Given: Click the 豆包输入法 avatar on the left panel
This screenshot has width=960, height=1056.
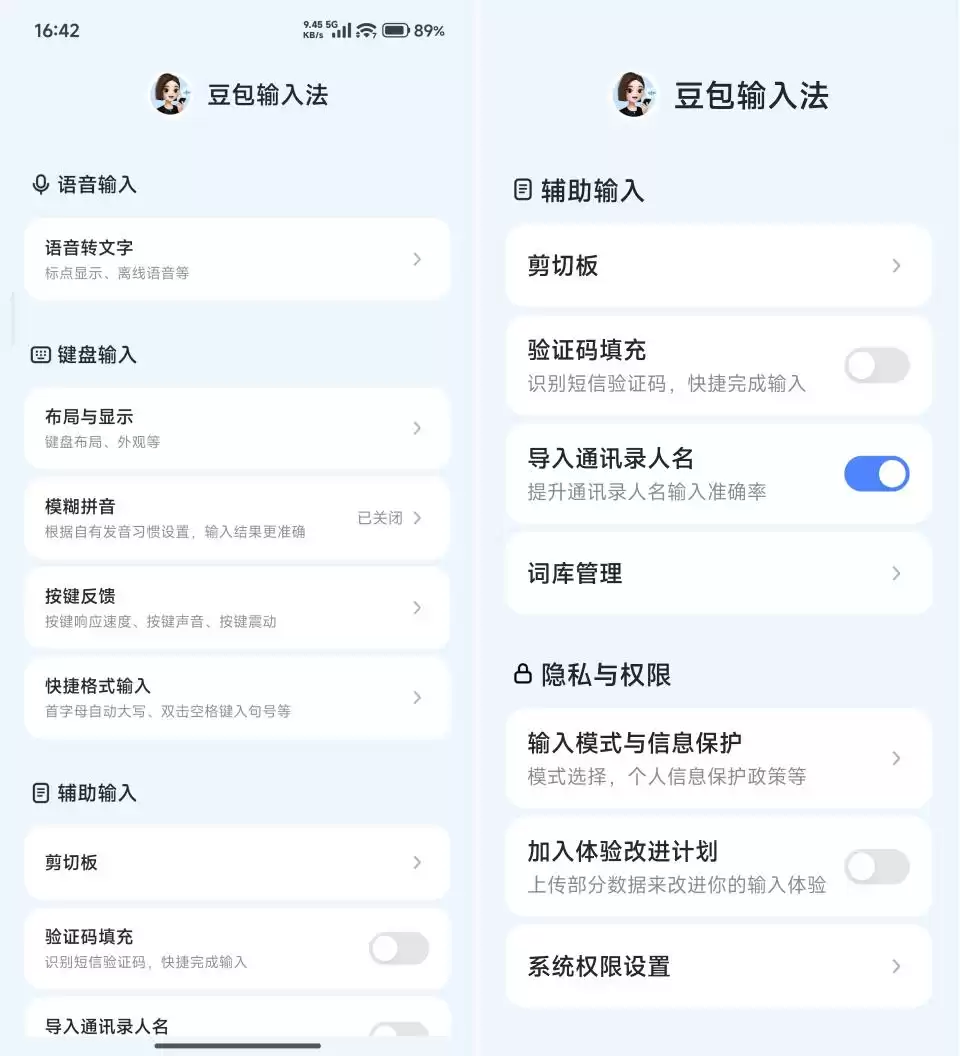Looking at the screenshot, I should (x=171, y=94).
